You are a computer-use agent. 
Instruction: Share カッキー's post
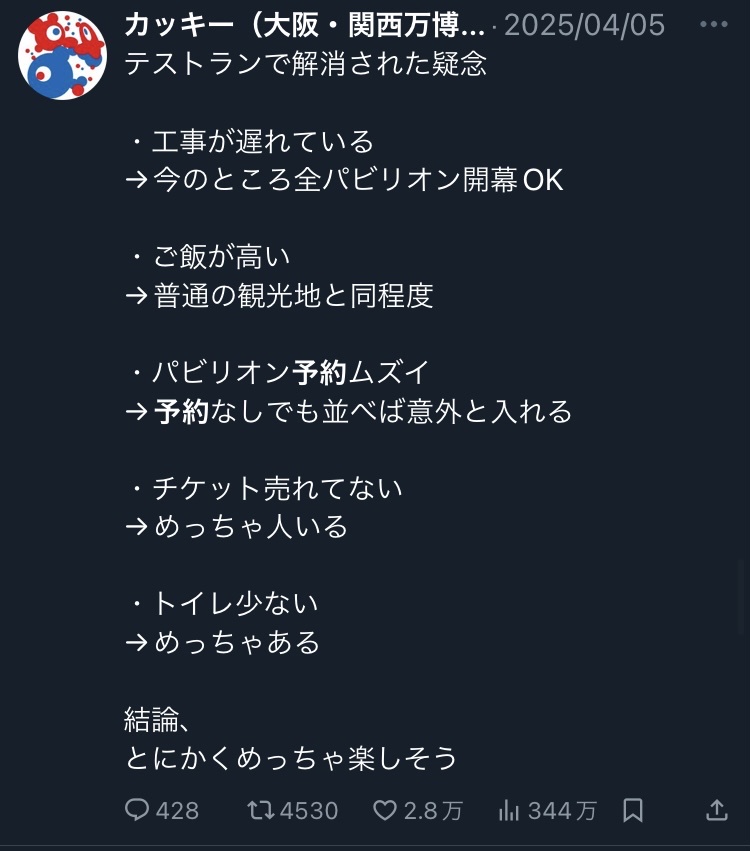point(717,809)
